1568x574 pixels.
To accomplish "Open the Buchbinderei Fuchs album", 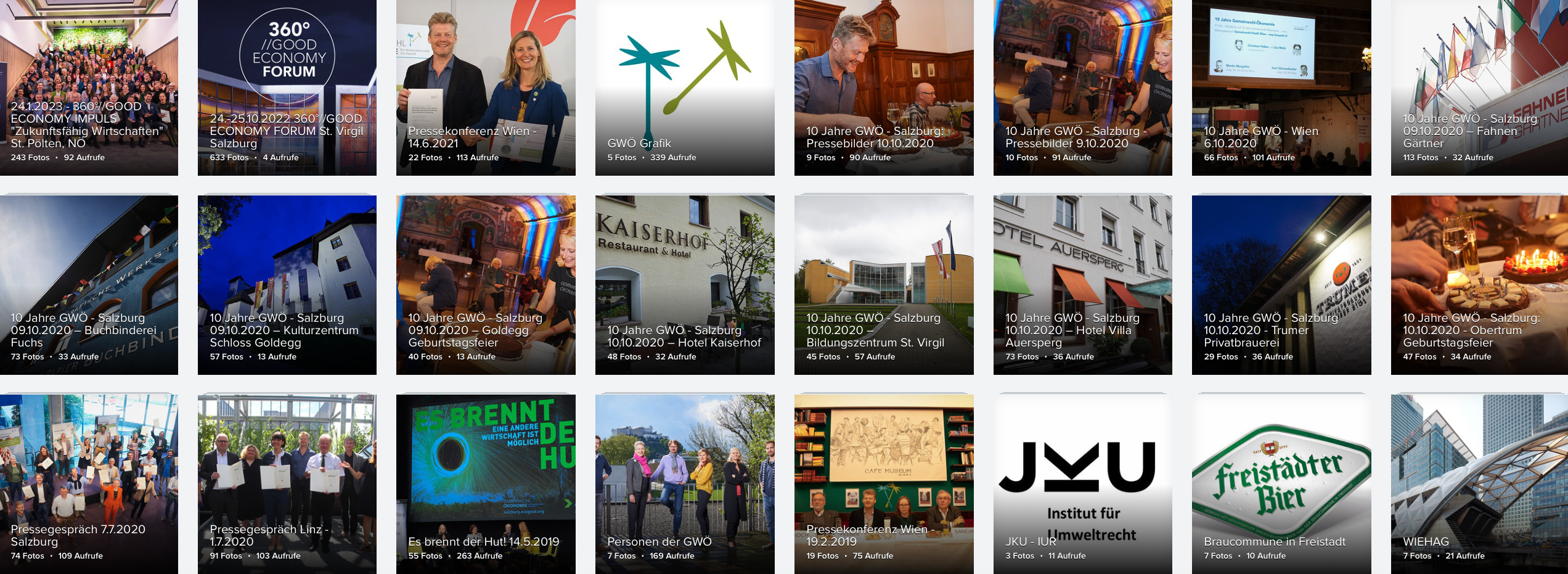I will (x=89, y=285).
